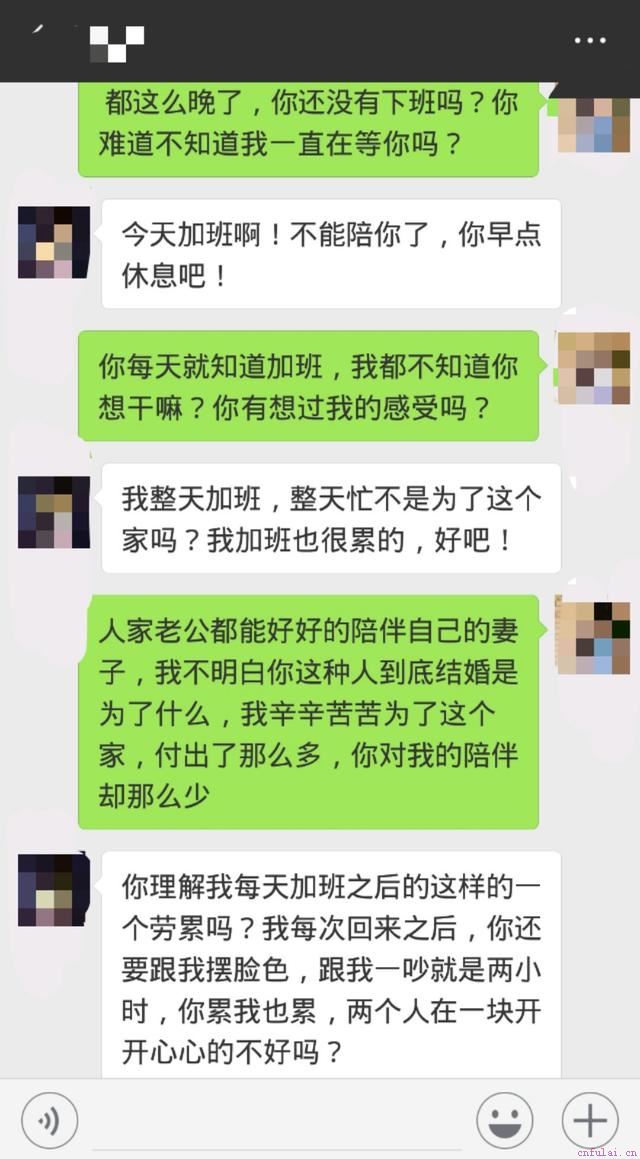Switch to voice message input

click(49, 1120)
